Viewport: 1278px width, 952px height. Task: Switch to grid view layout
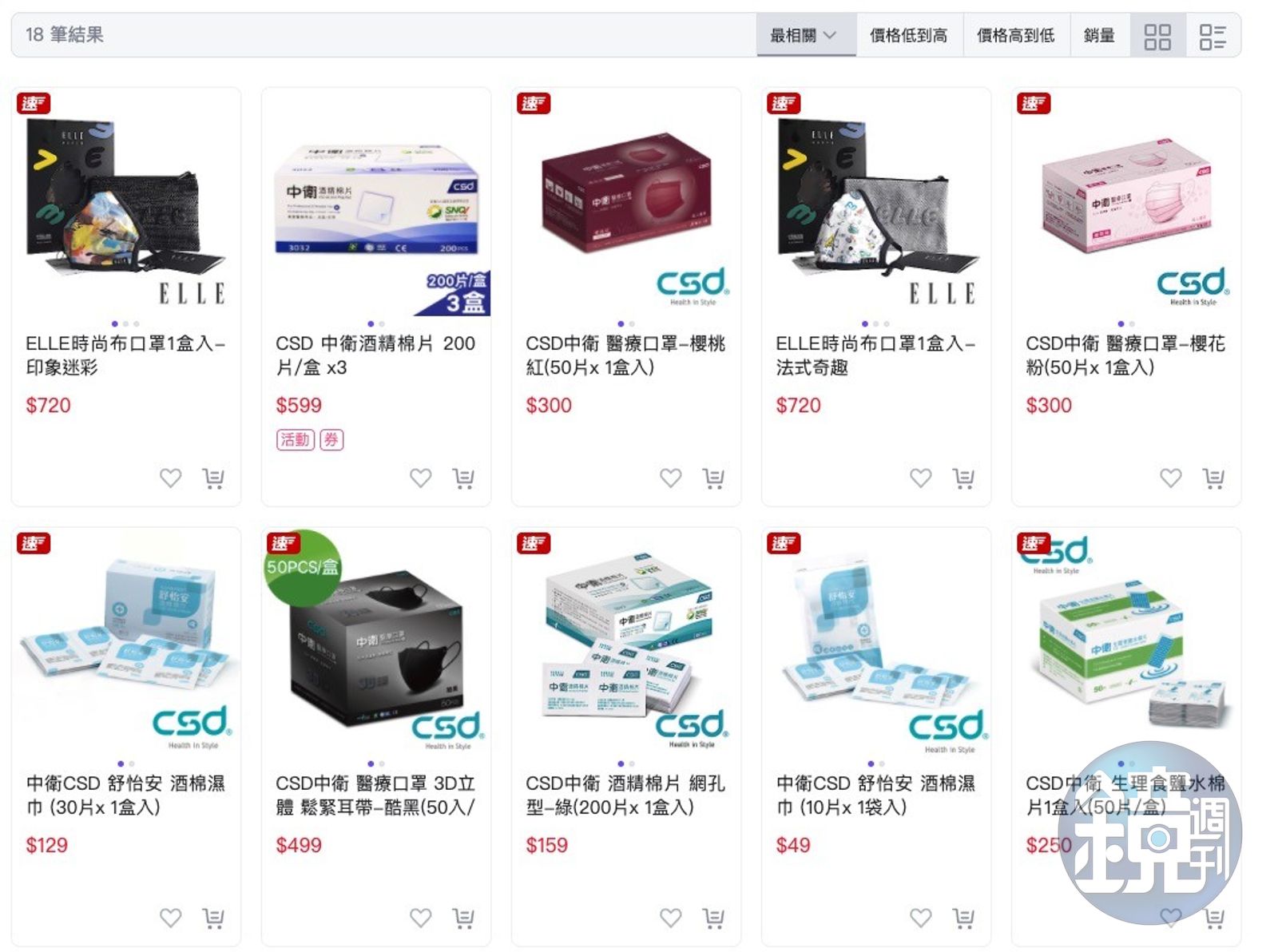pyautogui.click(x=1157, y=36)
